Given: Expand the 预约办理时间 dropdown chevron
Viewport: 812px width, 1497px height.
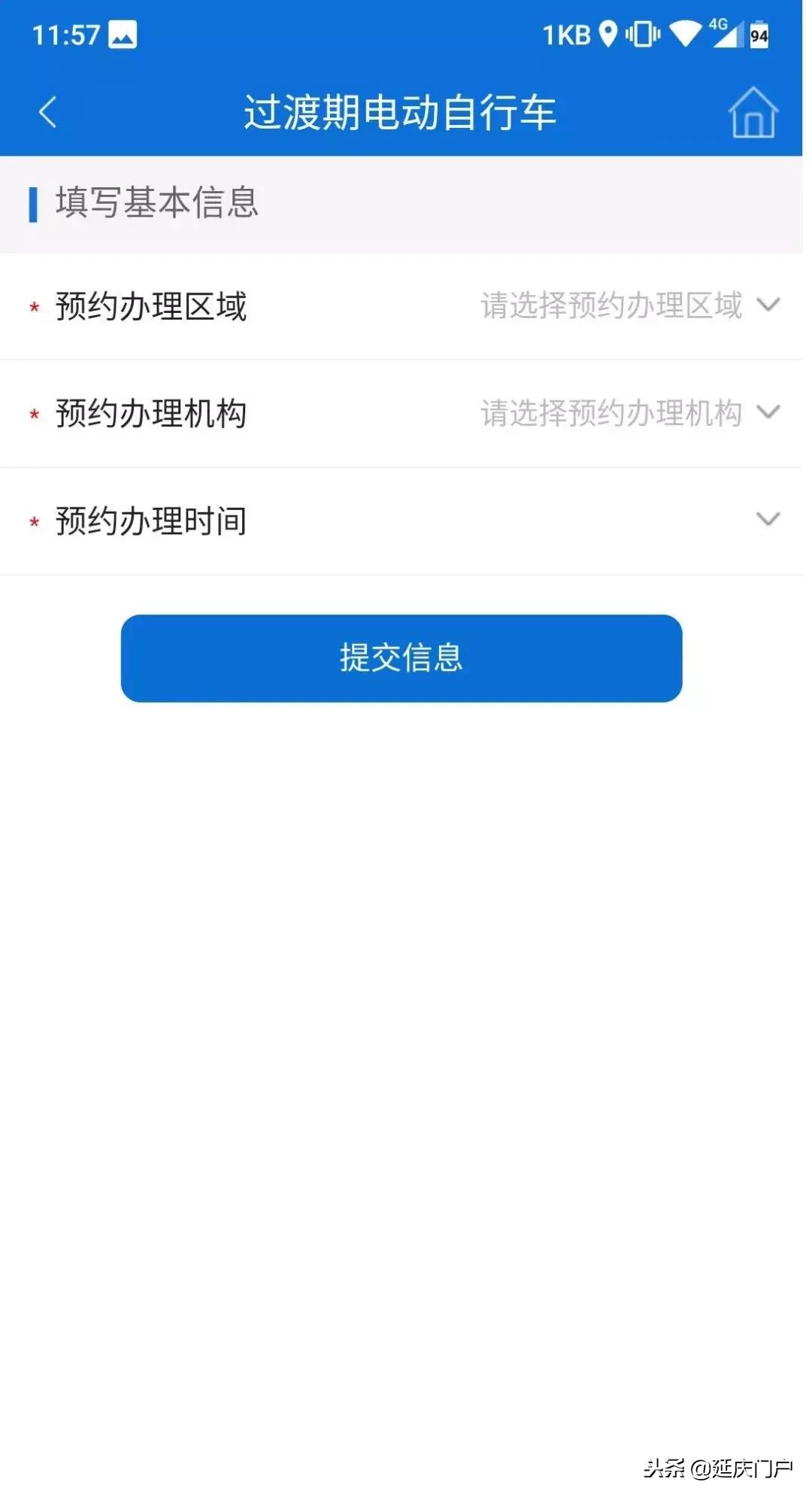Looking at the screenshot, I should [768, 519].
